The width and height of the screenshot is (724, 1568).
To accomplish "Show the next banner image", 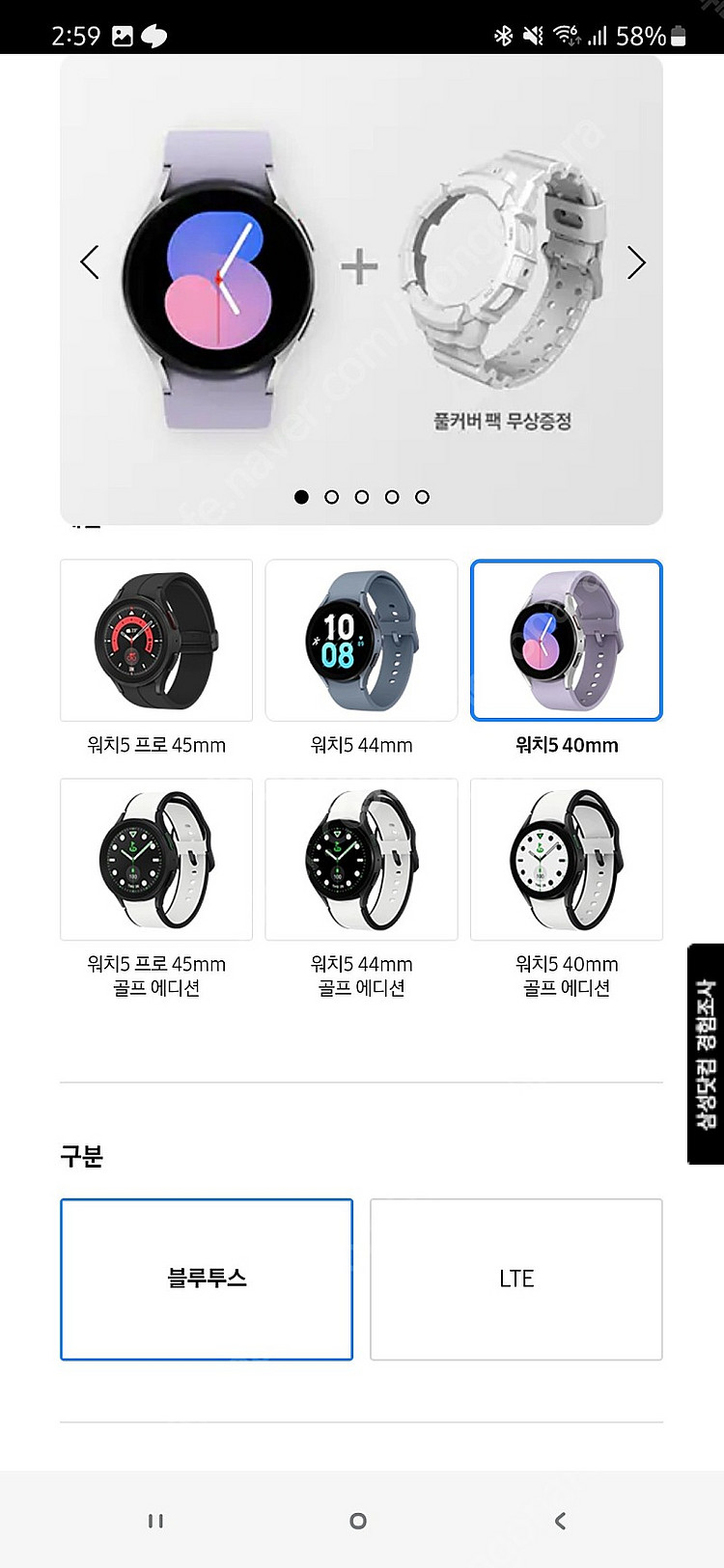I will (635, 262).
